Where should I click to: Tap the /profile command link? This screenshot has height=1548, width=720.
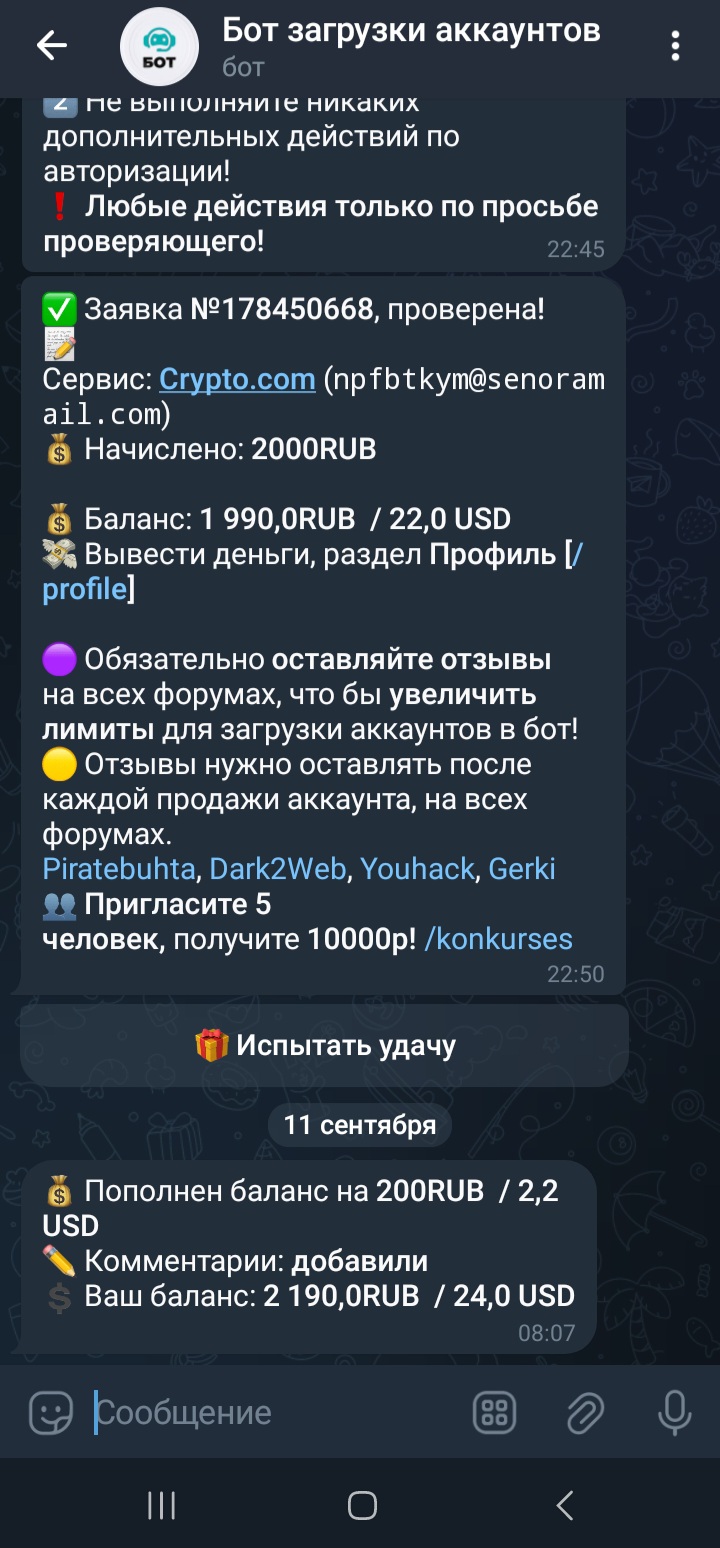coord(87,589)
